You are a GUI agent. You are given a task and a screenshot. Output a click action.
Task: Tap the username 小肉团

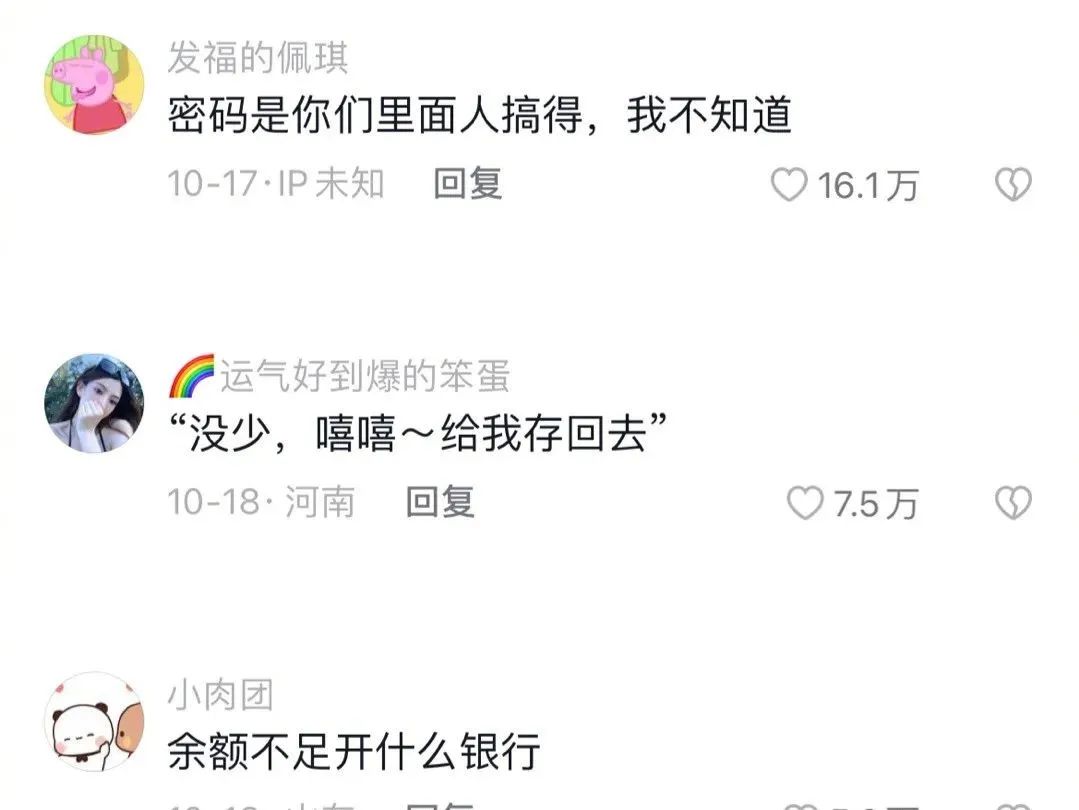[220, 694]
